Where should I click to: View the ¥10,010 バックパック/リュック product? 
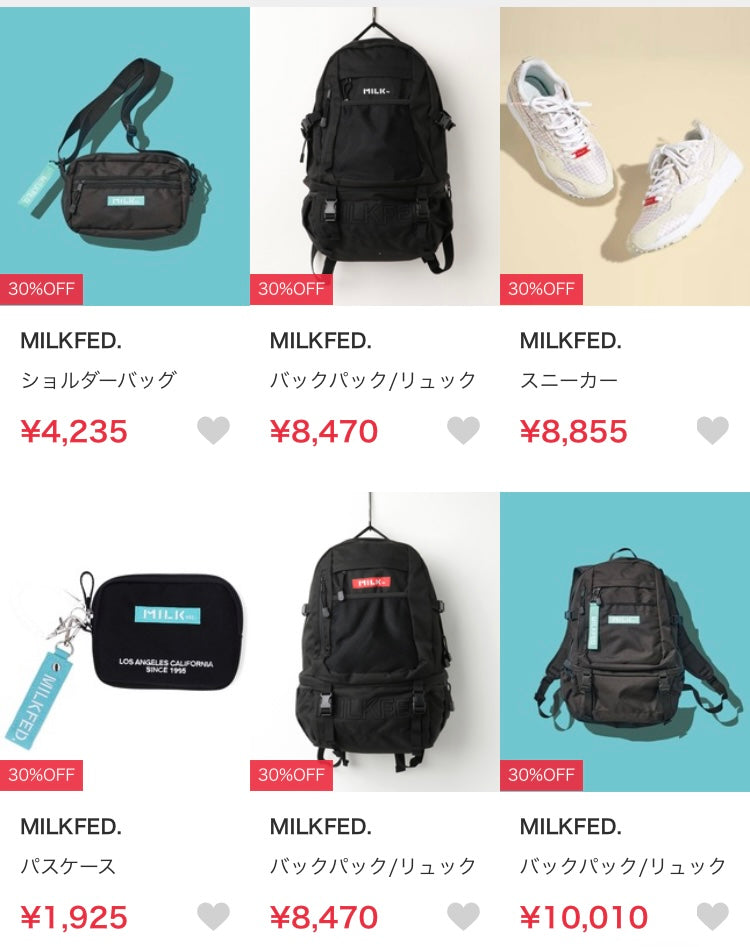click(x=624, y=642)
